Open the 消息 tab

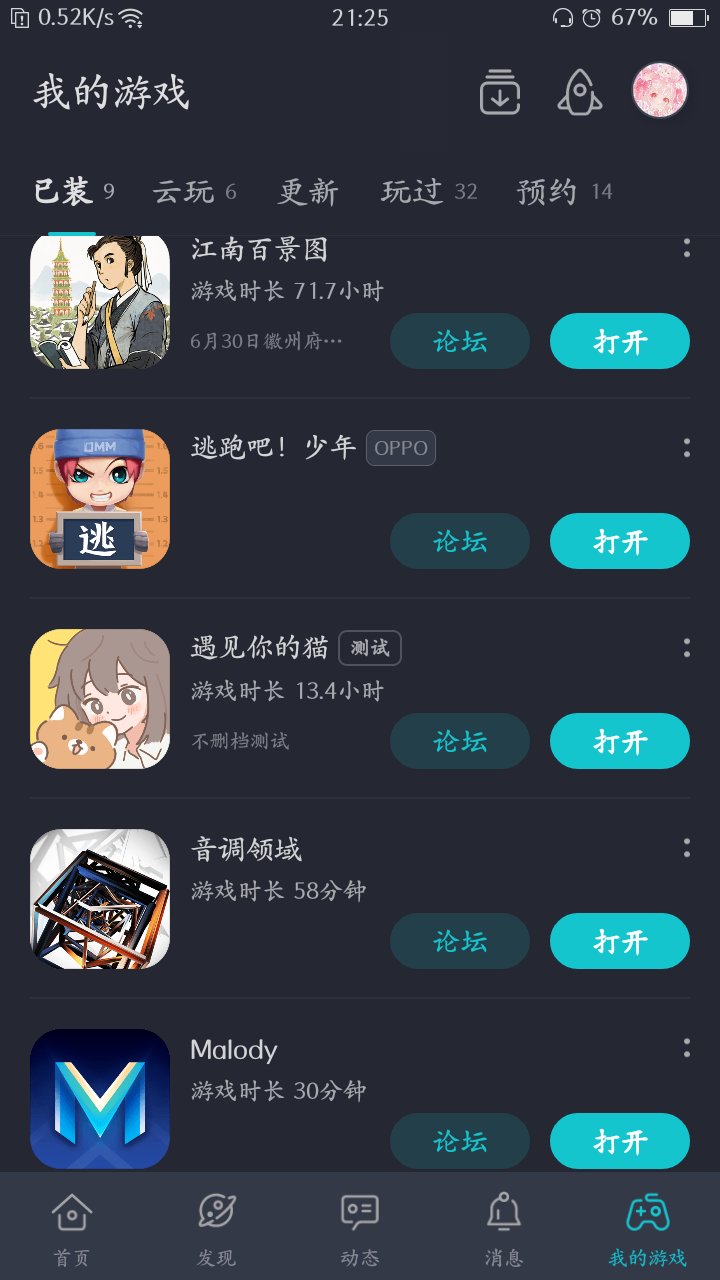coord(504,1228)
